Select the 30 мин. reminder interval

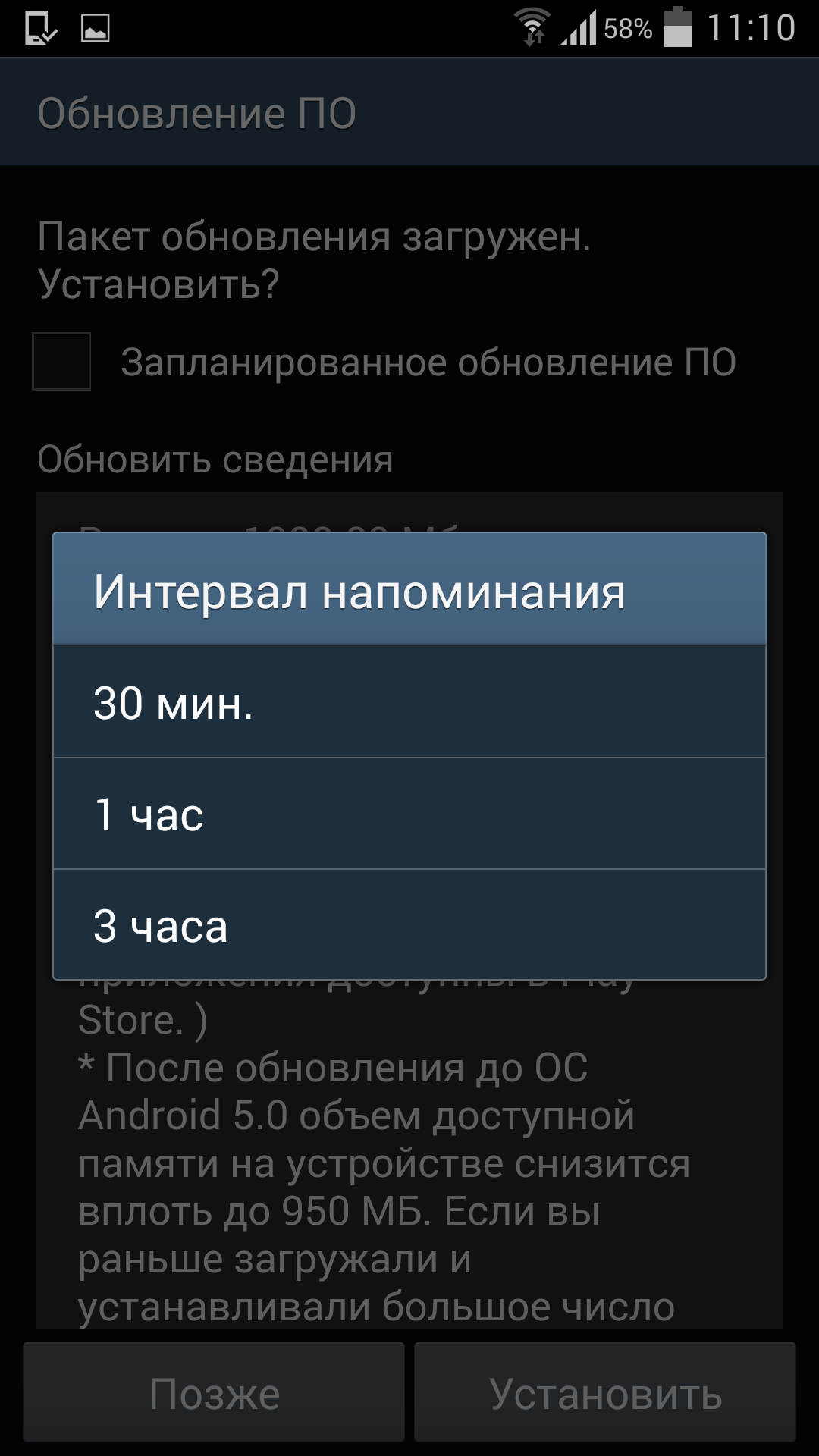[x=409, y=702]
